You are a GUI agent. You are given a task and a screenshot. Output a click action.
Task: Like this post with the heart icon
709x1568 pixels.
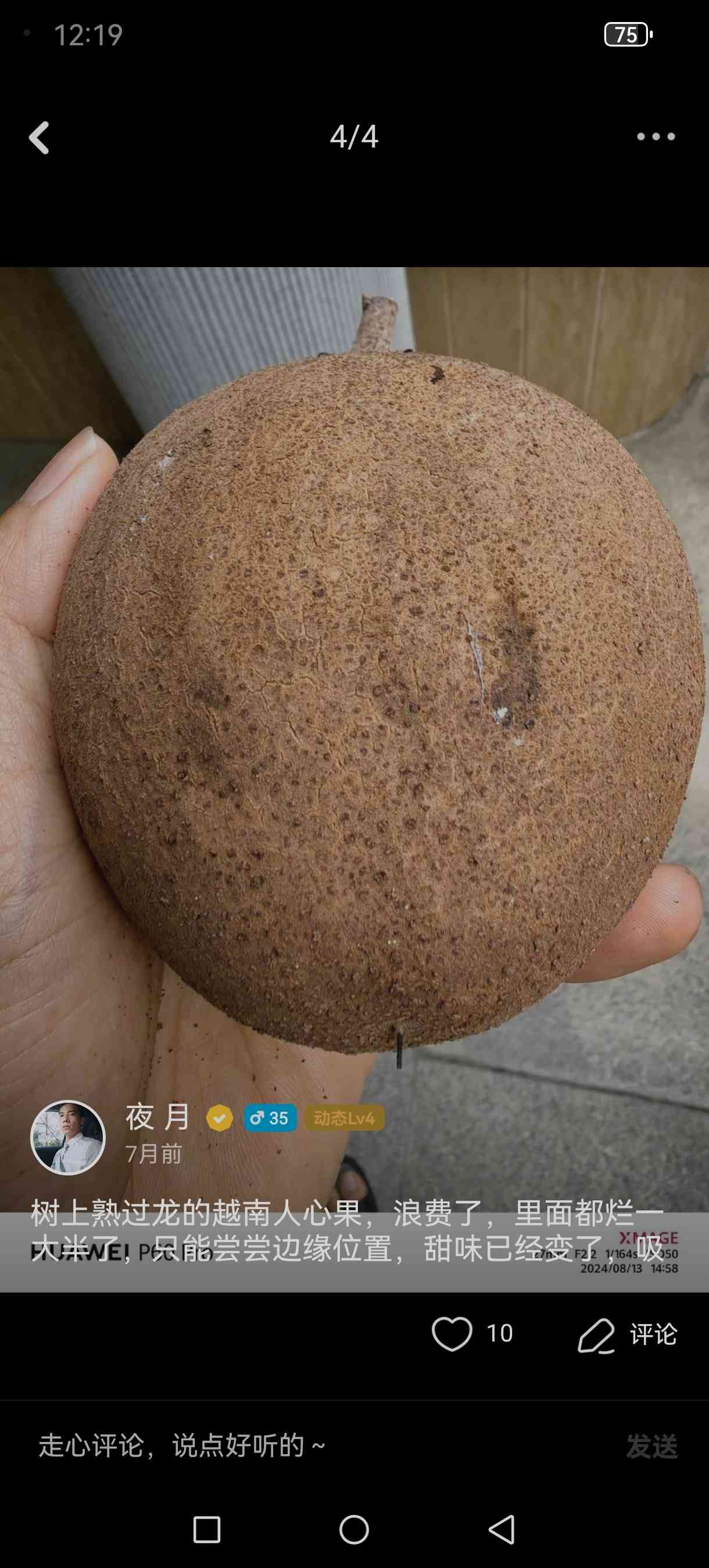tap(452, 1333)
